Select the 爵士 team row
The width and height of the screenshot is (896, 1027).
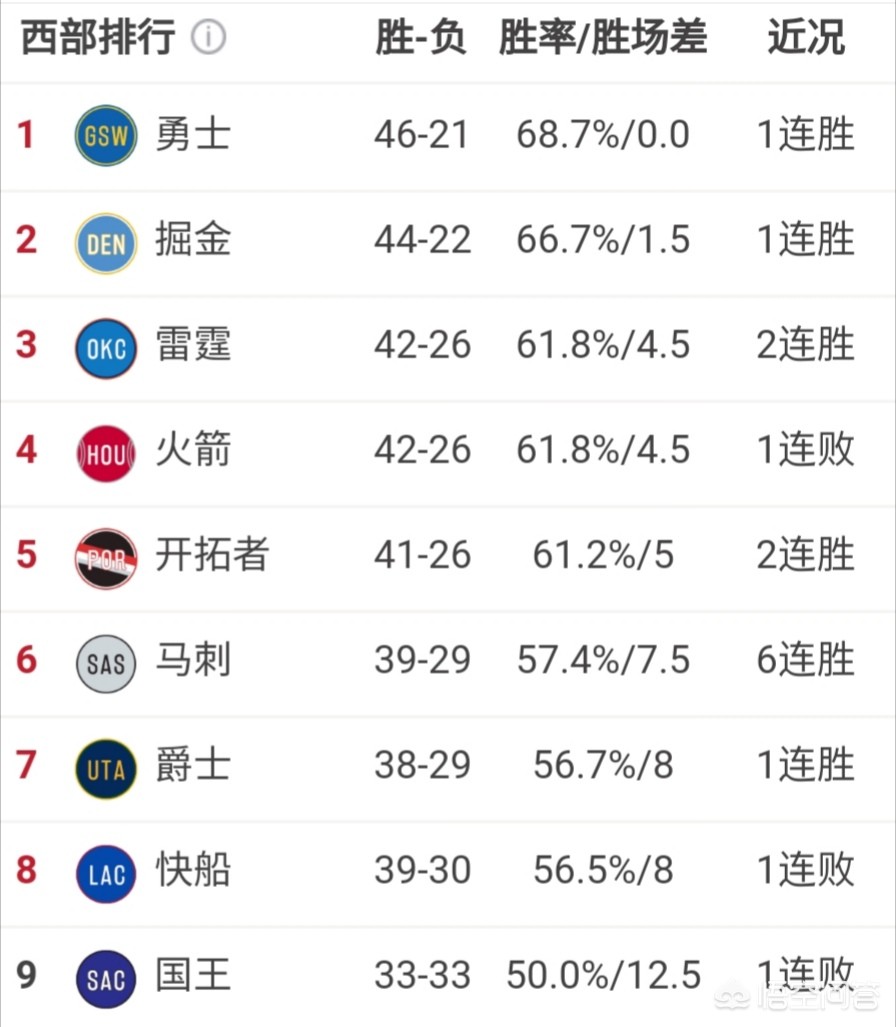[192, 767]
